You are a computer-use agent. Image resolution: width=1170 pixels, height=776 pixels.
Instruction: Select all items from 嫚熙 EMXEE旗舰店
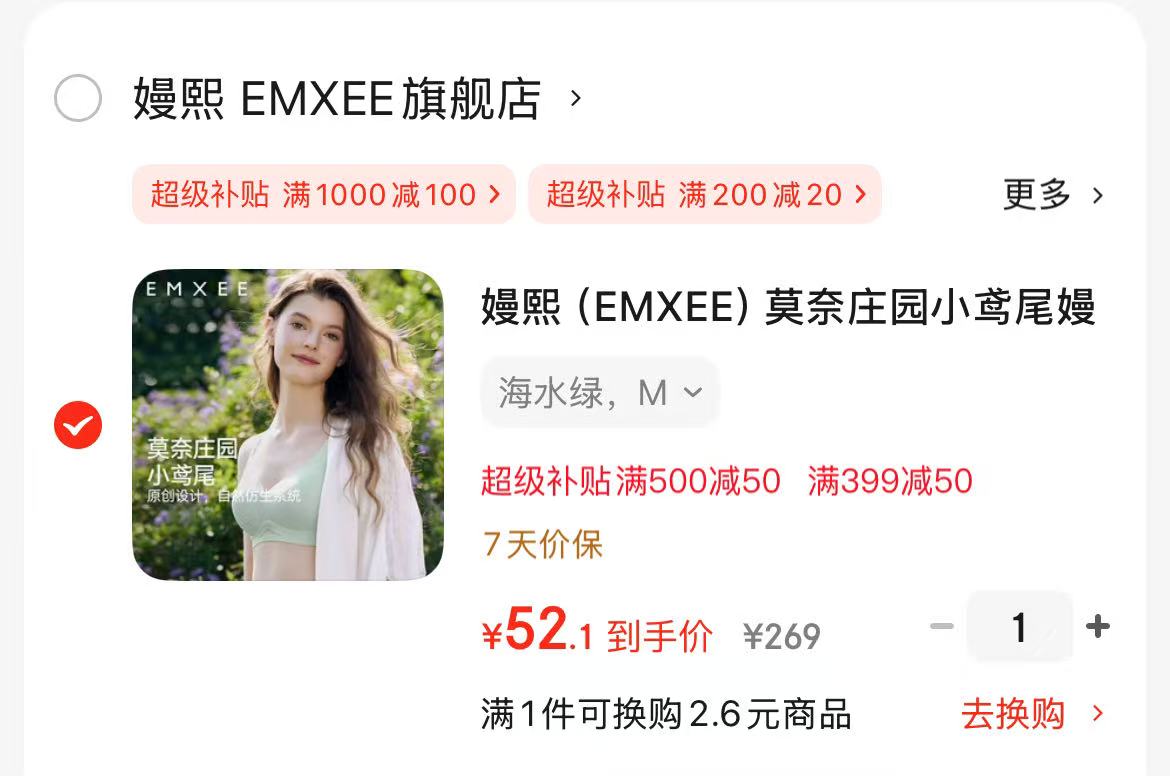78,99
